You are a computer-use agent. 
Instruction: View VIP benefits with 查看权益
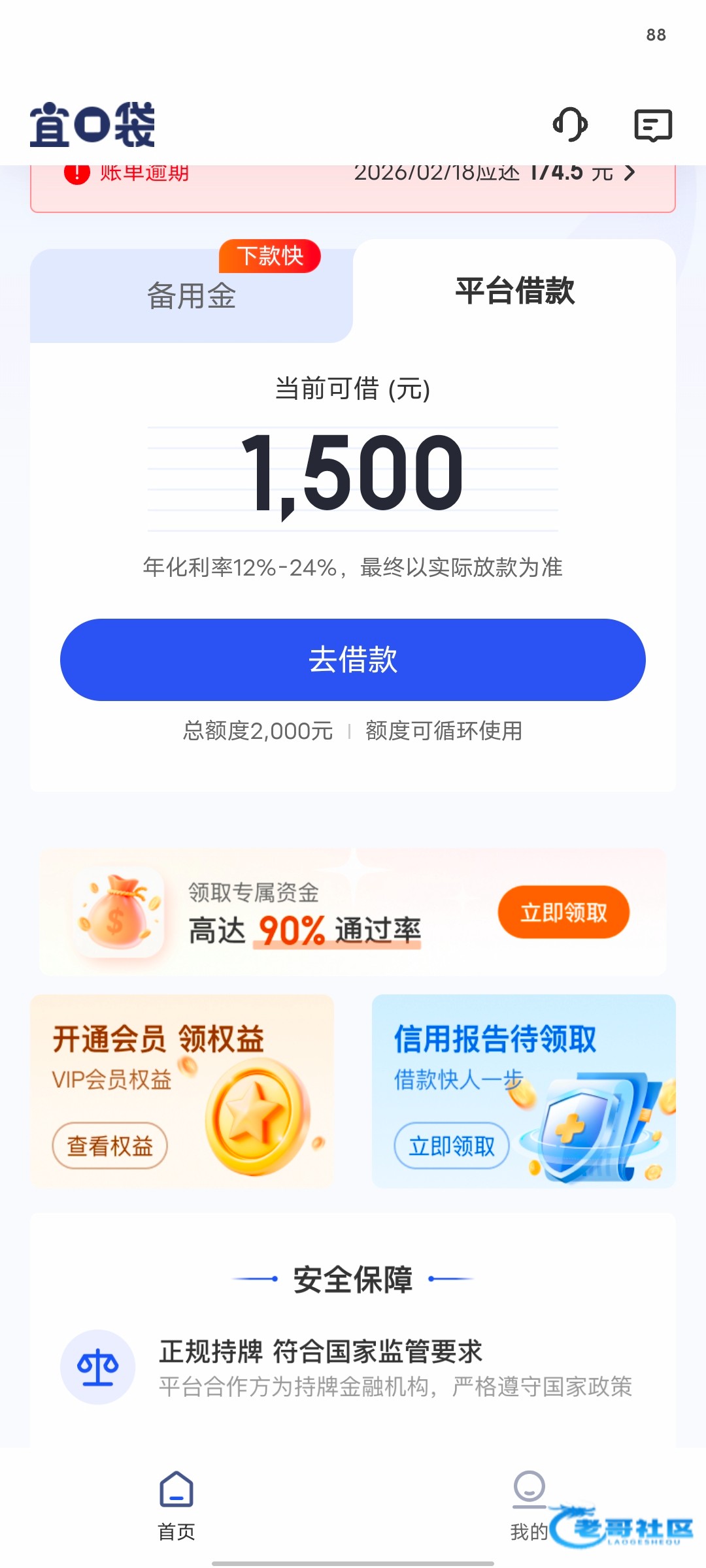click(x=110, y=1145)
